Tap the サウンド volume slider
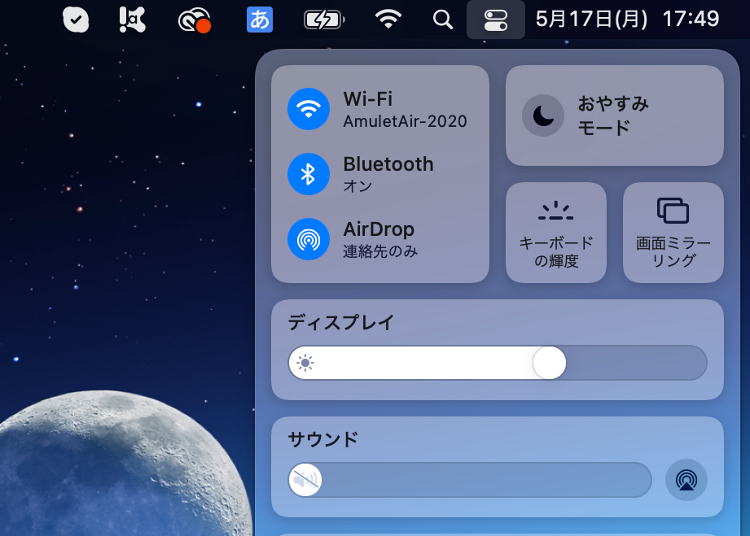 point(470,480)
